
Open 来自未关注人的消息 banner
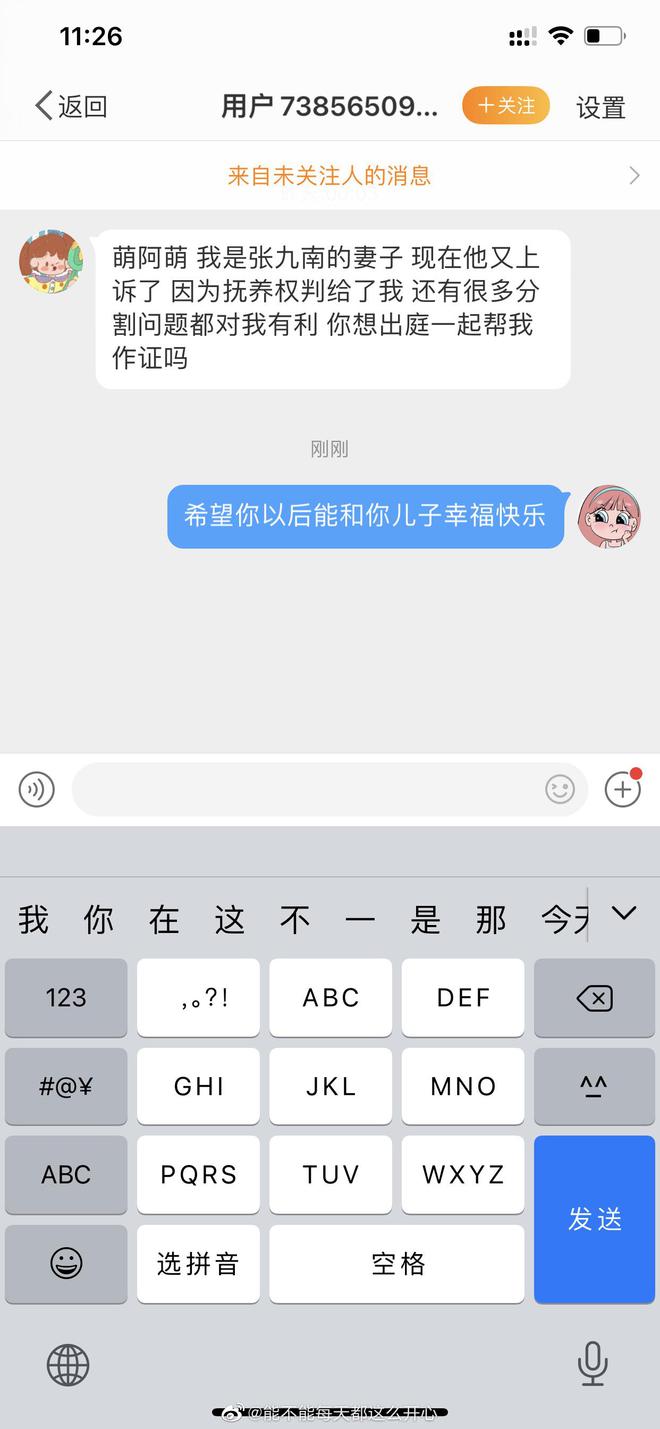click(x=330, y=176)
